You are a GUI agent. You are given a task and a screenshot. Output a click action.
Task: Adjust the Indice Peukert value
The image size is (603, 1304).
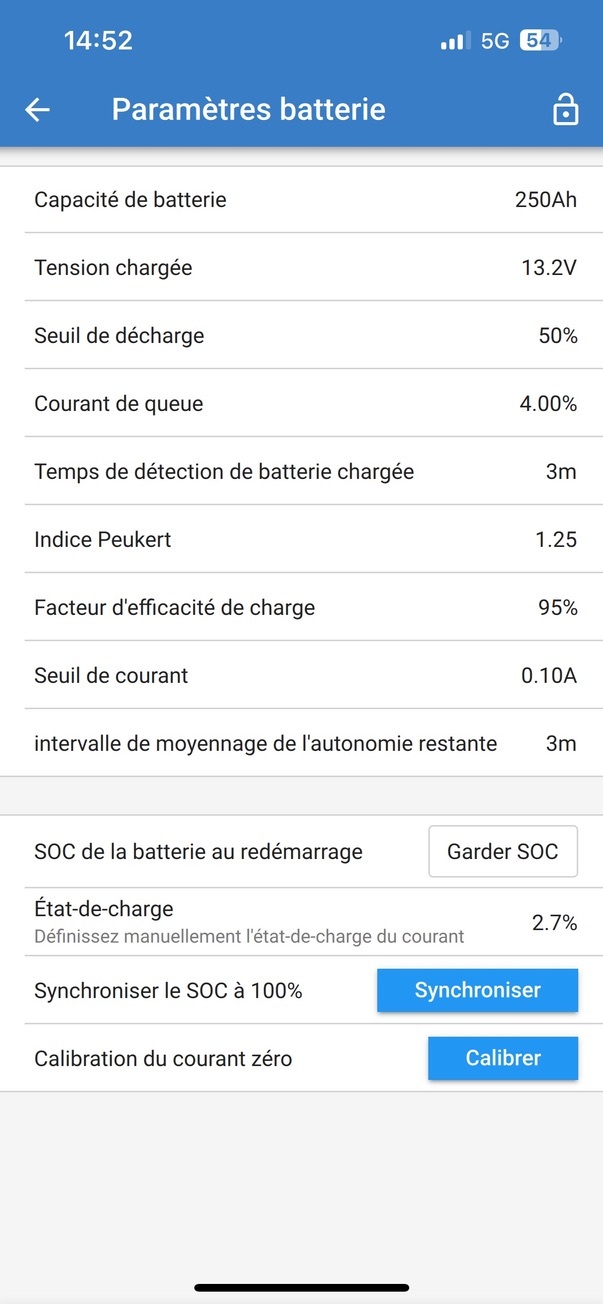[x=301, y=539]
